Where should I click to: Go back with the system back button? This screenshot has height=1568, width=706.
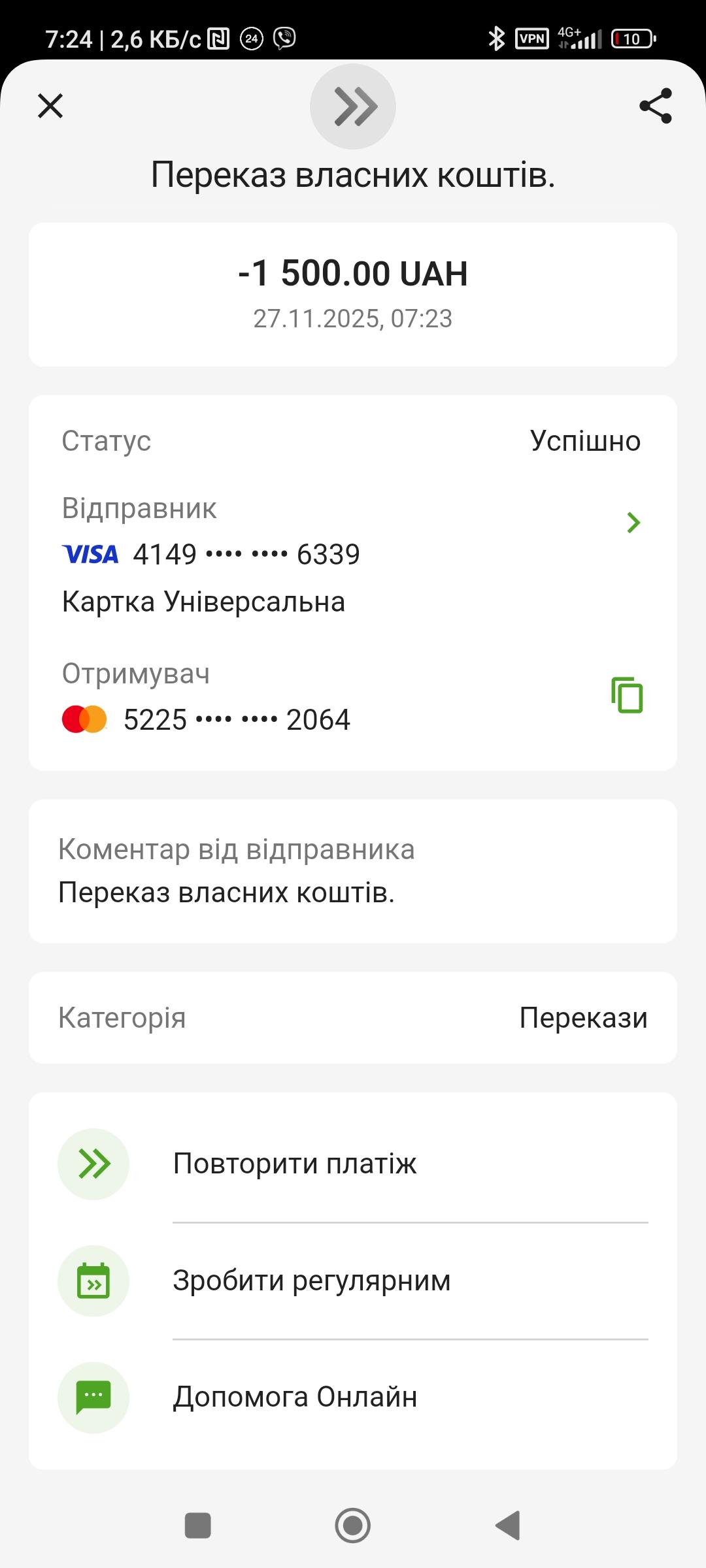[x=508, y=1526]
